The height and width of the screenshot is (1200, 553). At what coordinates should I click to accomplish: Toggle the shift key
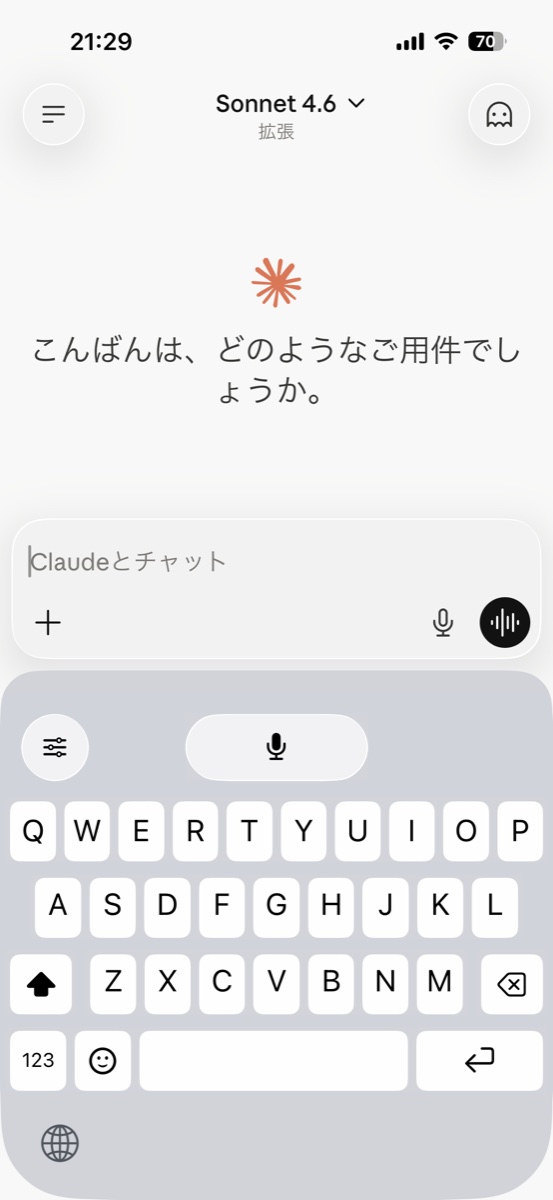(41, 984)
